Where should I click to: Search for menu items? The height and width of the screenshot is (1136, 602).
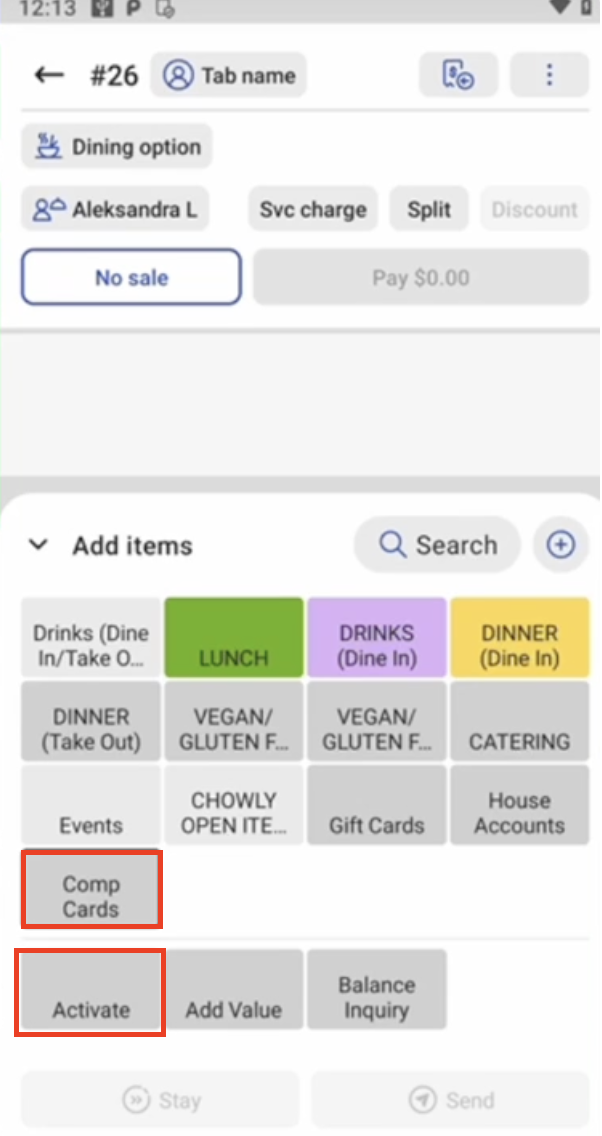tap(438, 545)
